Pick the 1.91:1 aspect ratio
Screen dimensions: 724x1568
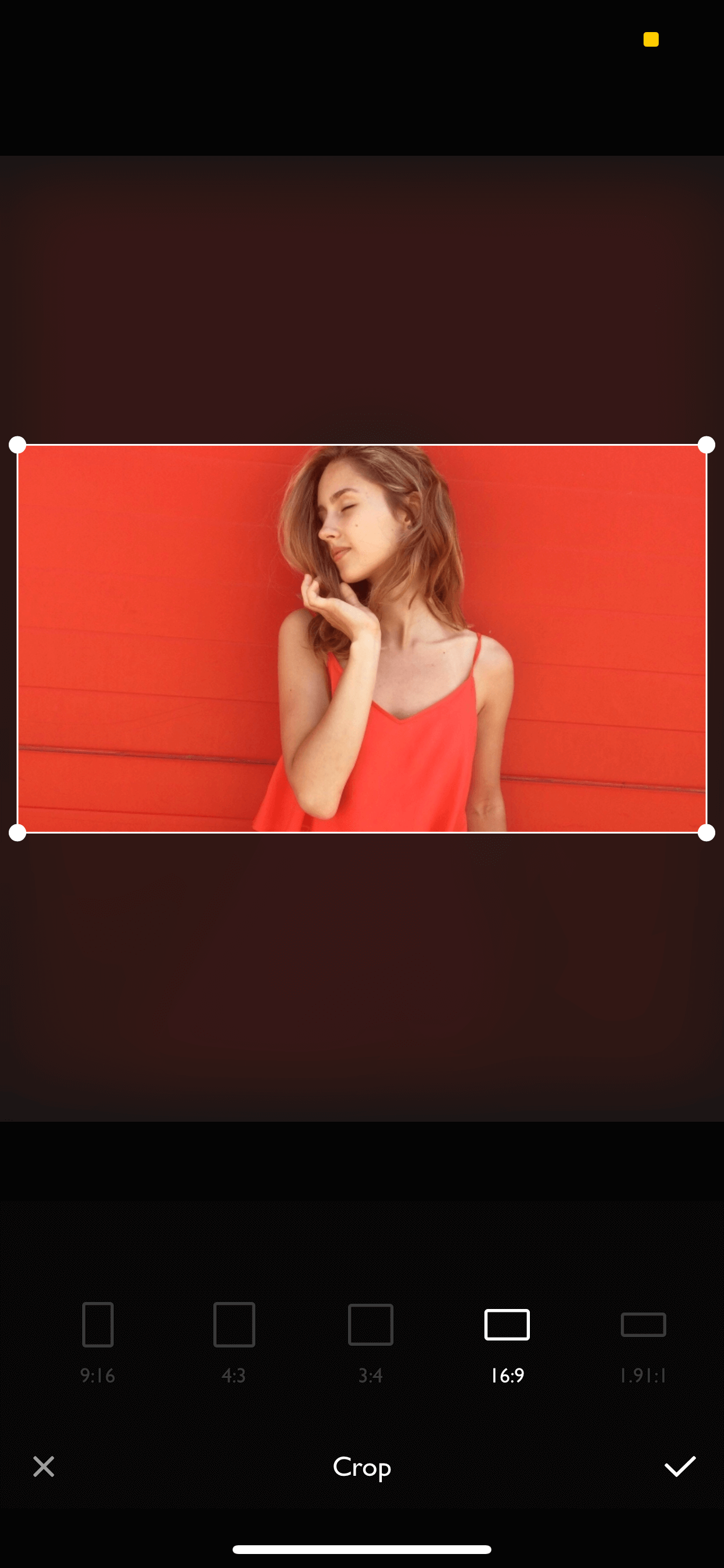pyautogui.click(x=643, y=1342)
